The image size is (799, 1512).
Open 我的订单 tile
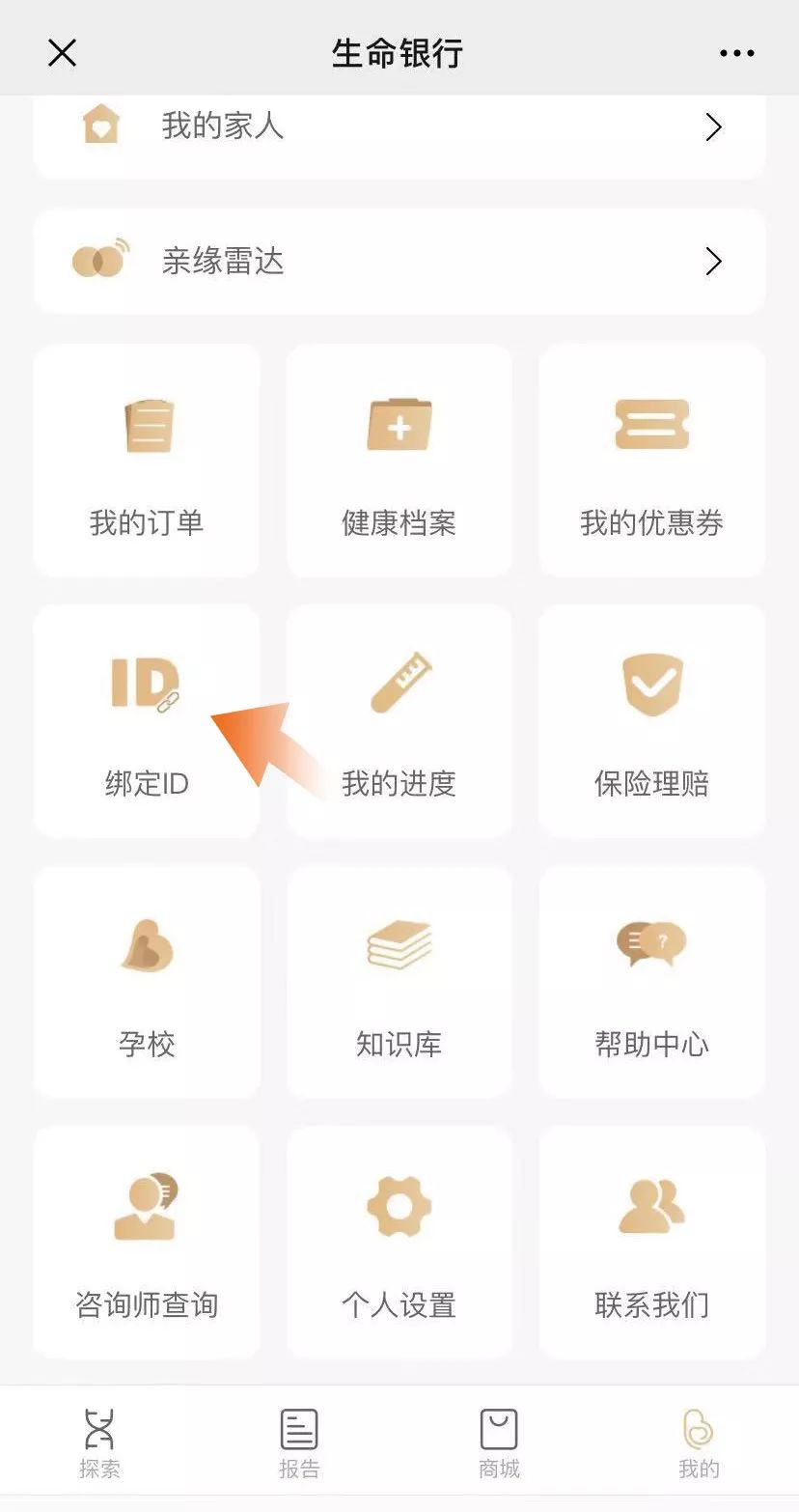coord(147,461)
